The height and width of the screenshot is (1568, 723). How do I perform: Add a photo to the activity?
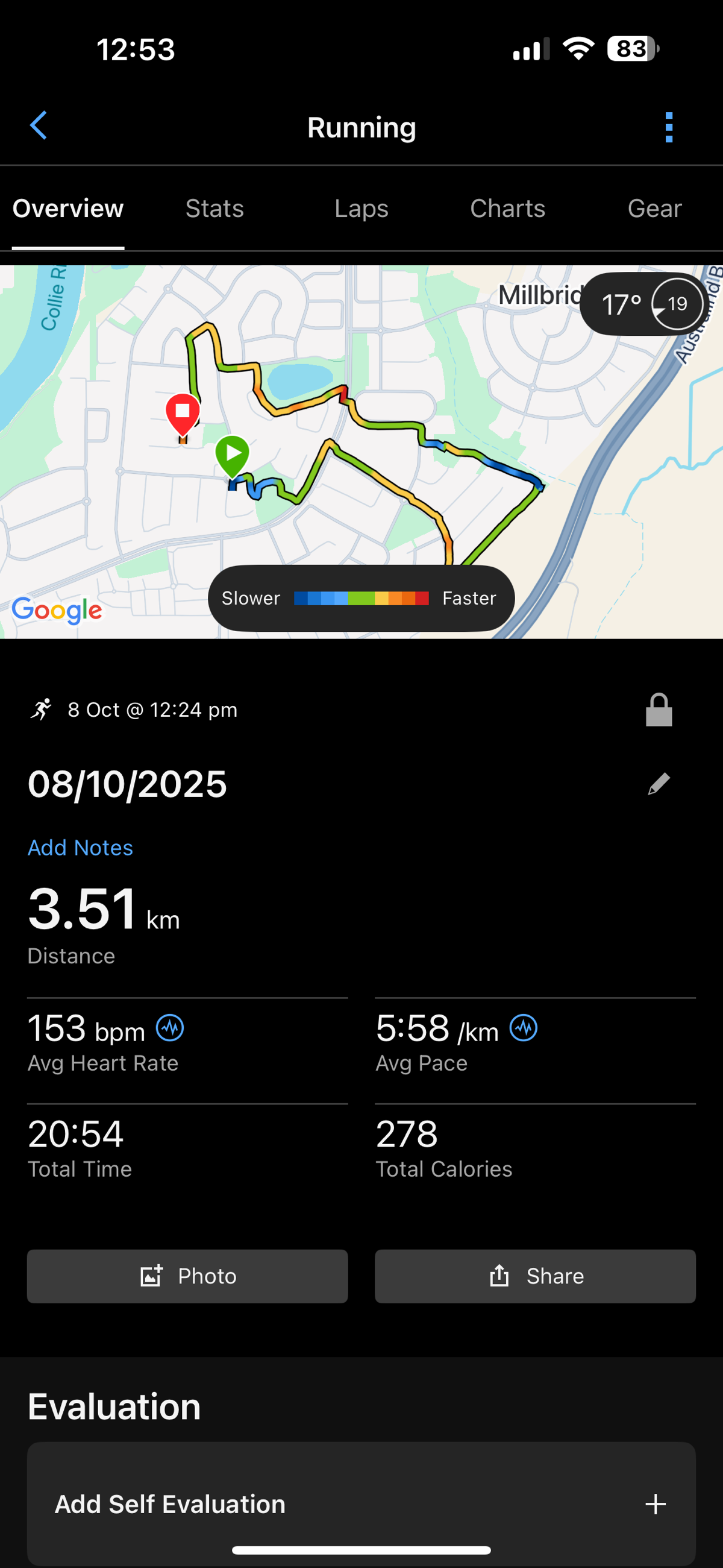pyautogui.click(x=187, y=1276)
